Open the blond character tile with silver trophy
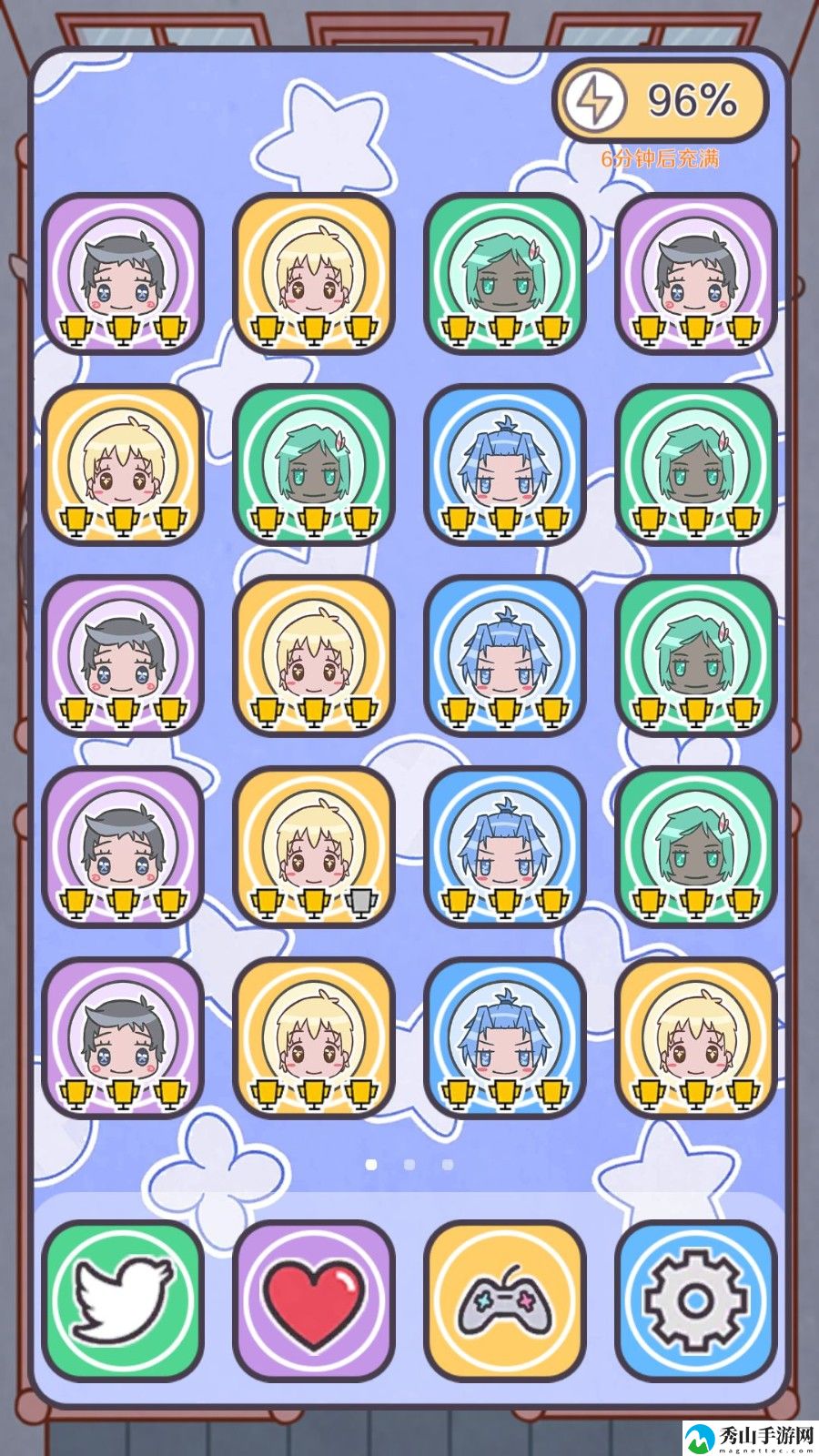The image size is (819, 1456). click(314, 846)
